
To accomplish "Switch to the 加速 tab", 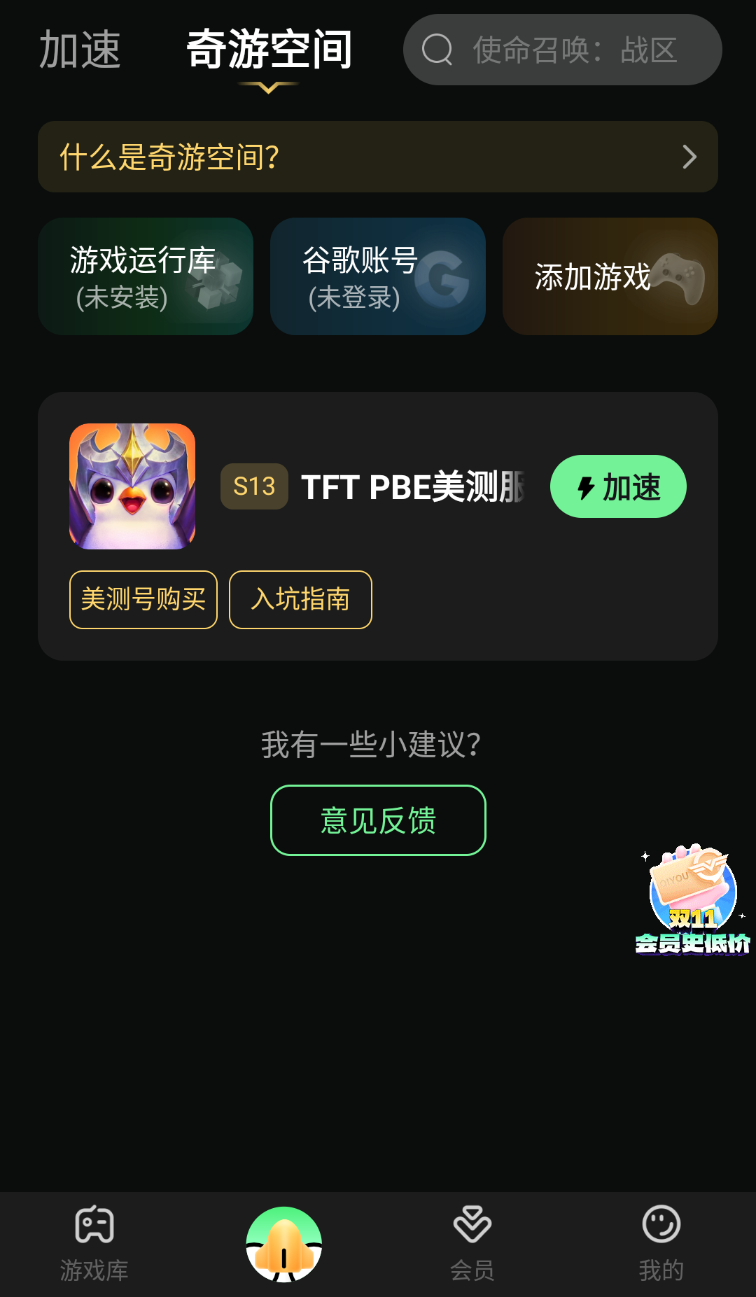I will [x=80, y=50].
